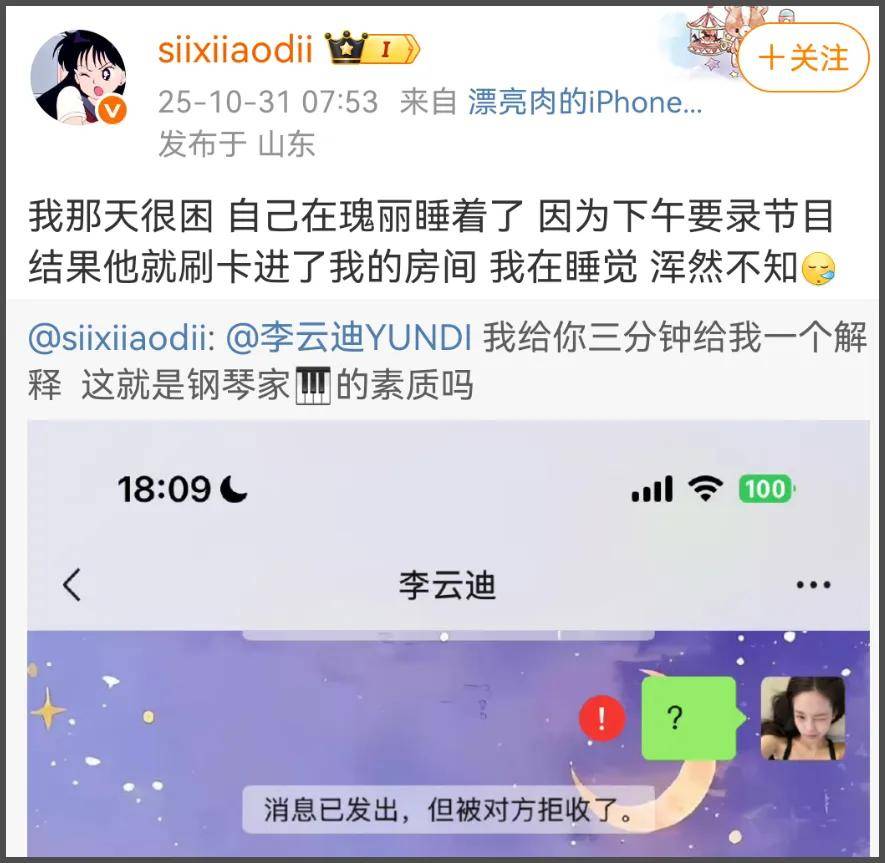Screen dimensions: 885x863
Task: Open the quoted @siixiiaodii mention
Action: [x=120, y=339]
